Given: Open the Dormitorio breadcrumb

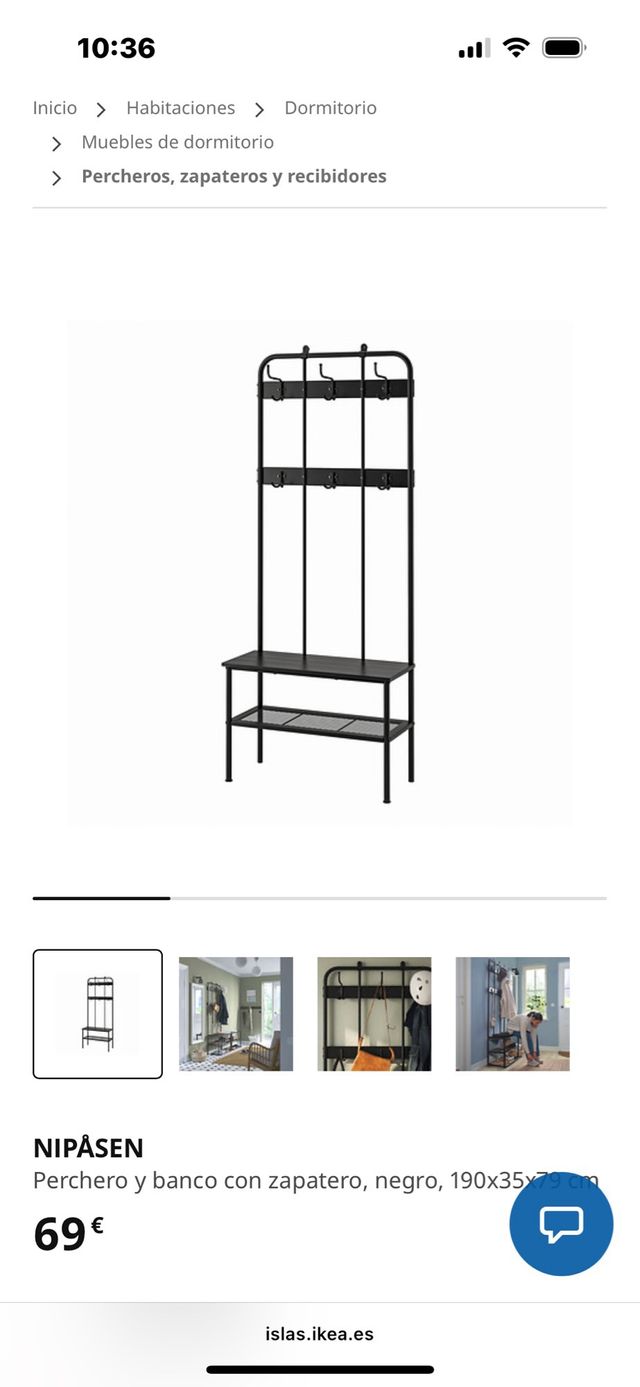Looking at the screenshot, I should (330, 108).
